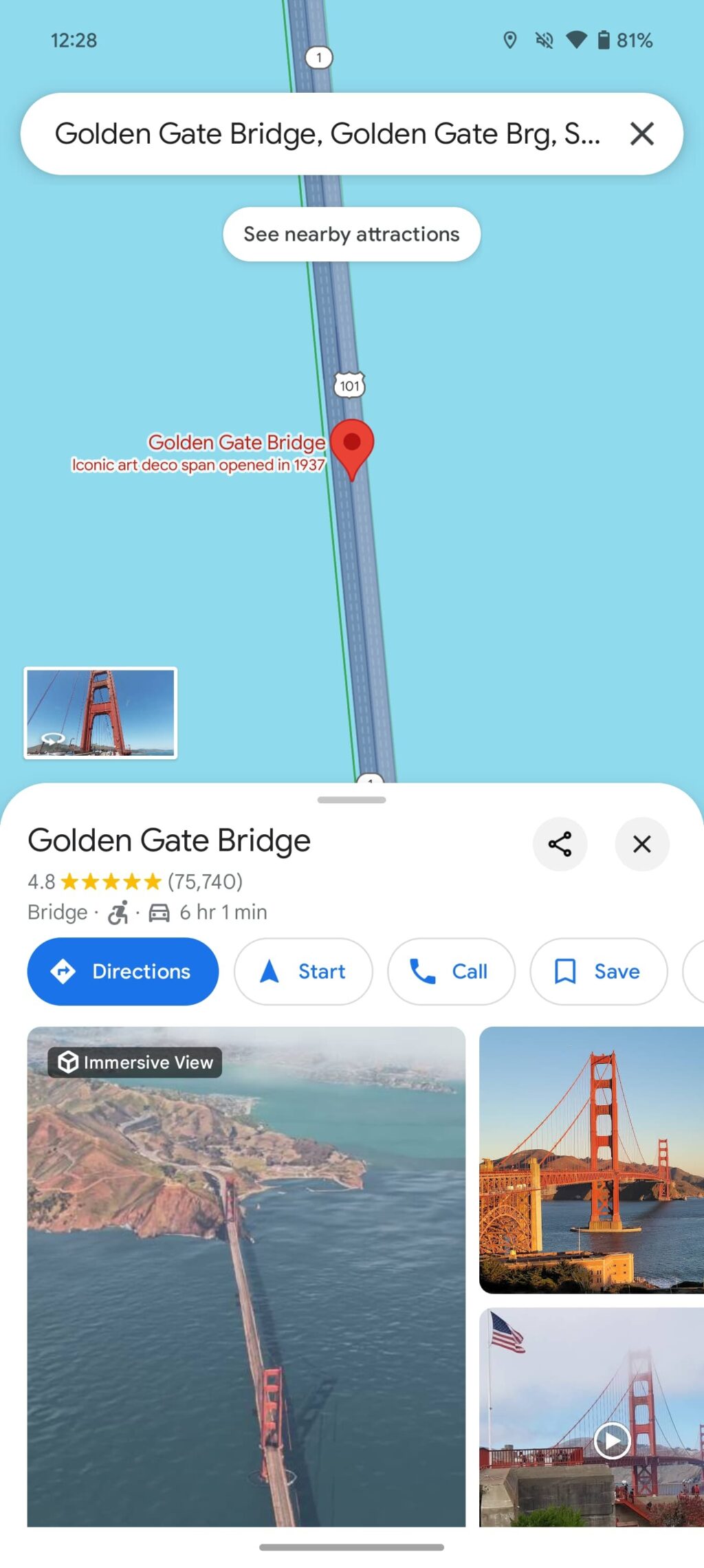Call the Golden Gate Bridge
The height and width of the screenshot is (1568, 704).
coord(450,971)
